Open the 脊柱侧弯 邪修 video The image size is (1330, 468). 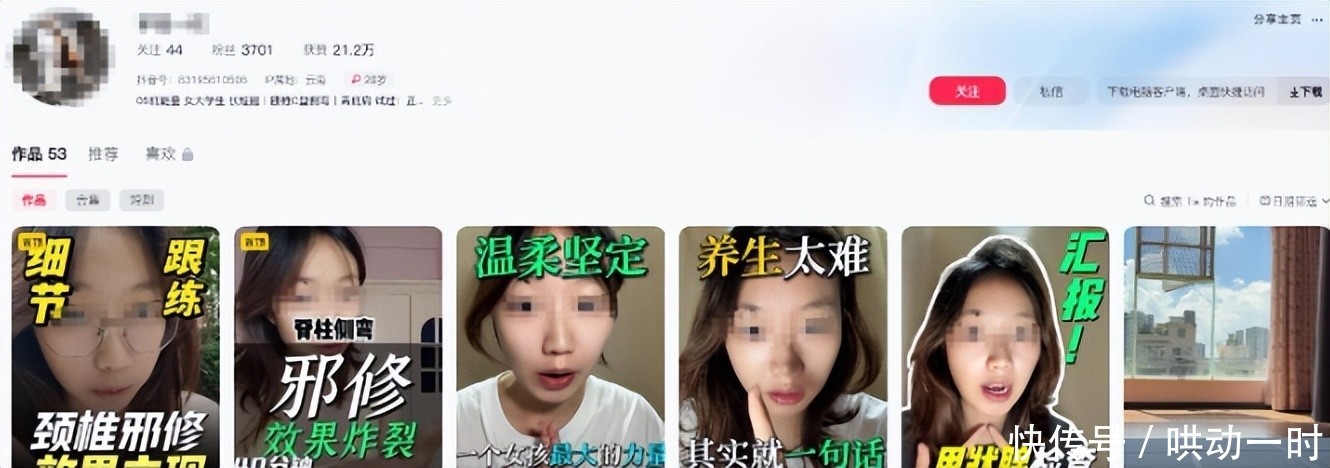coord(338,347)
